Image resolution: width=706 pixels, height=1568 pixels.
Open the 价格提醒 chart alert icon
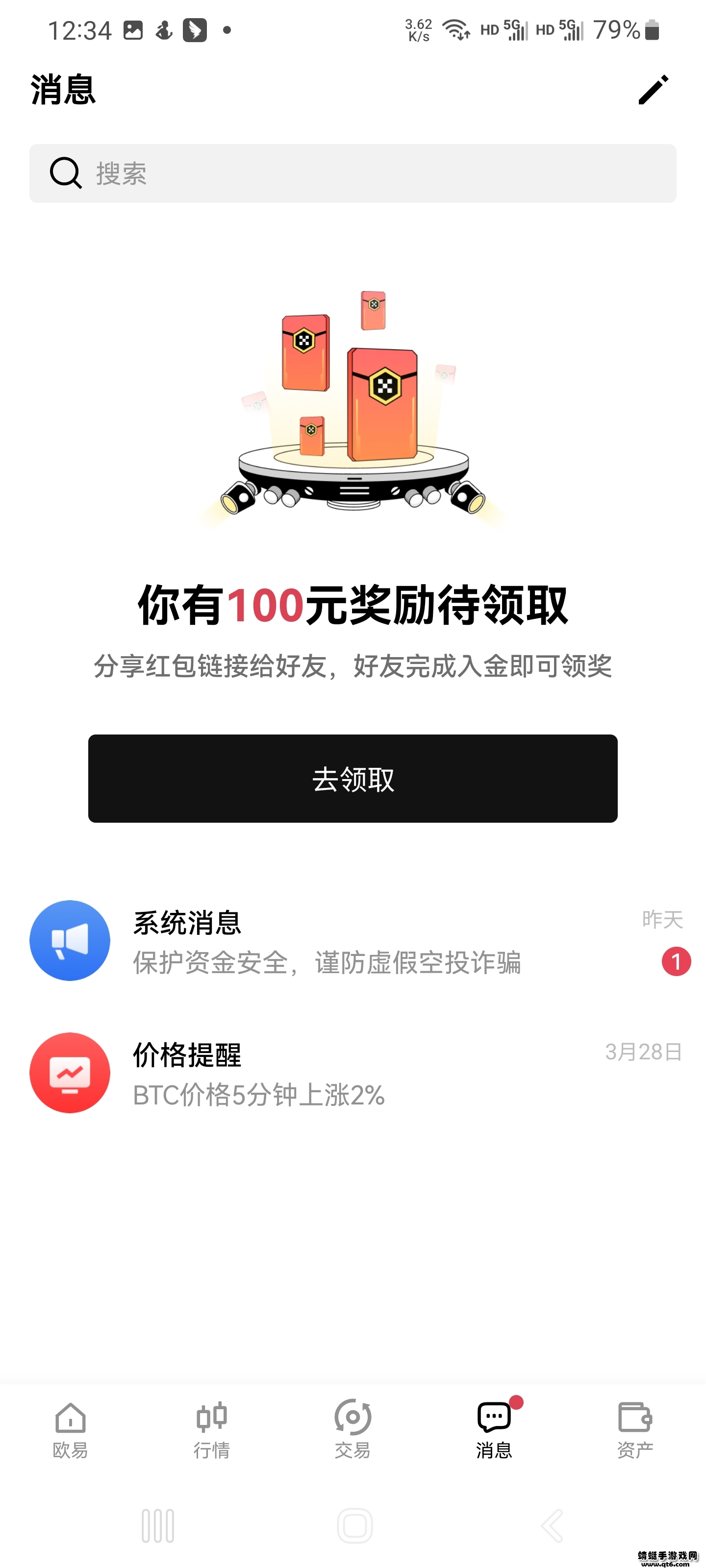pos(70,1073)
